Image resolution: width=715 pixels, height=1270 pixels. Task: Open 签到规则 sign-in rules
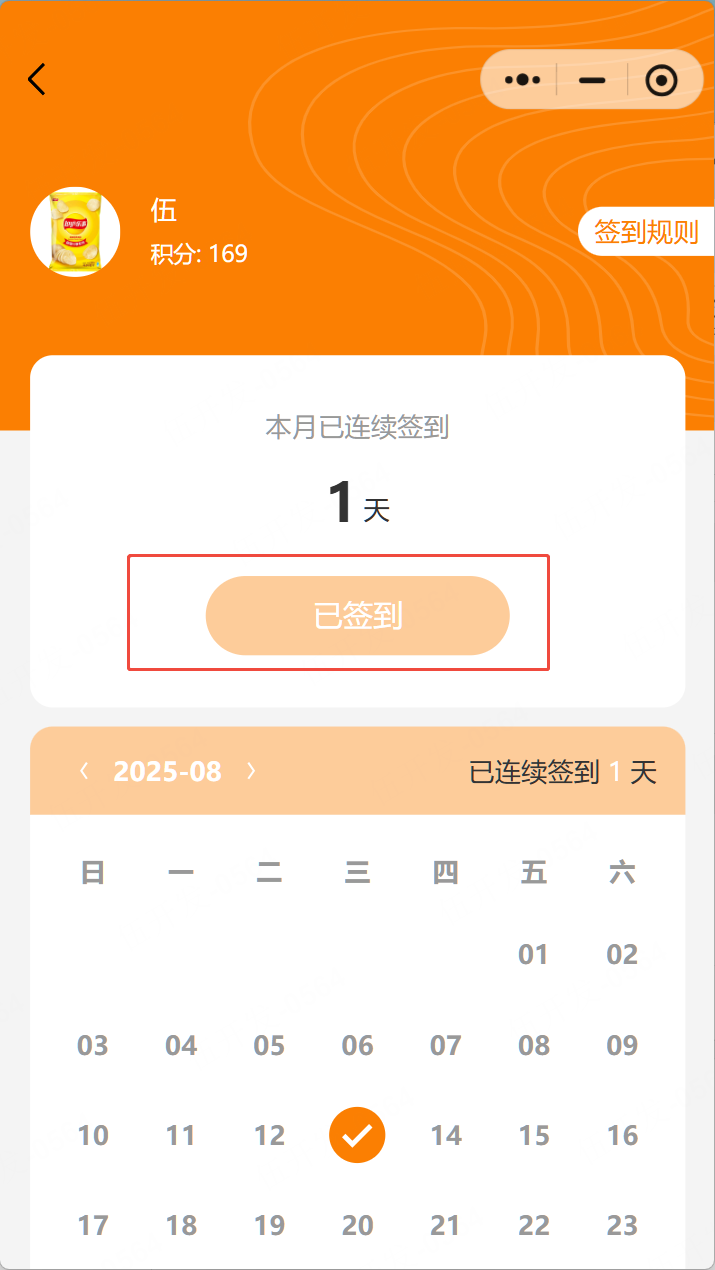point(645,232)
